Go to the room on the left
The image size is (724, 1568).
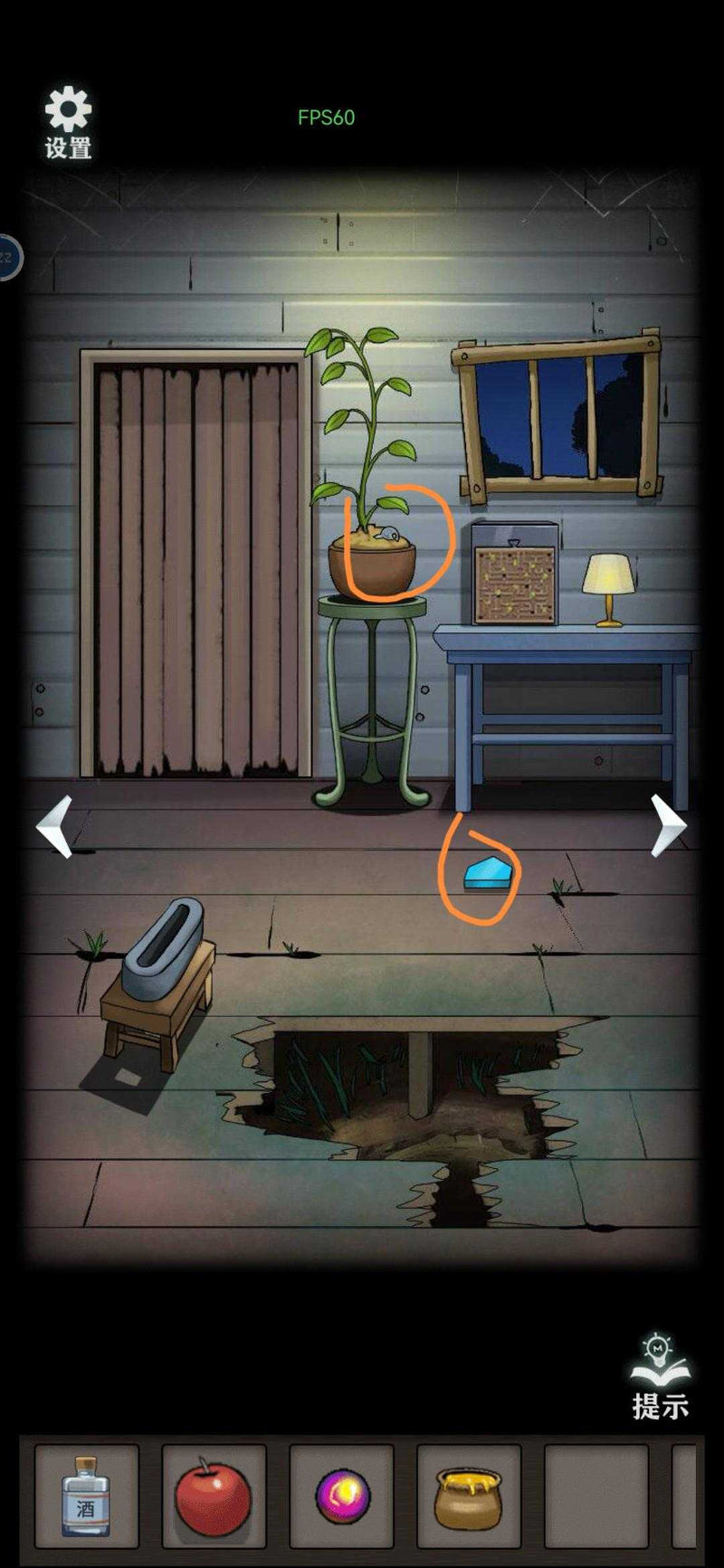[x=54, y=824]
